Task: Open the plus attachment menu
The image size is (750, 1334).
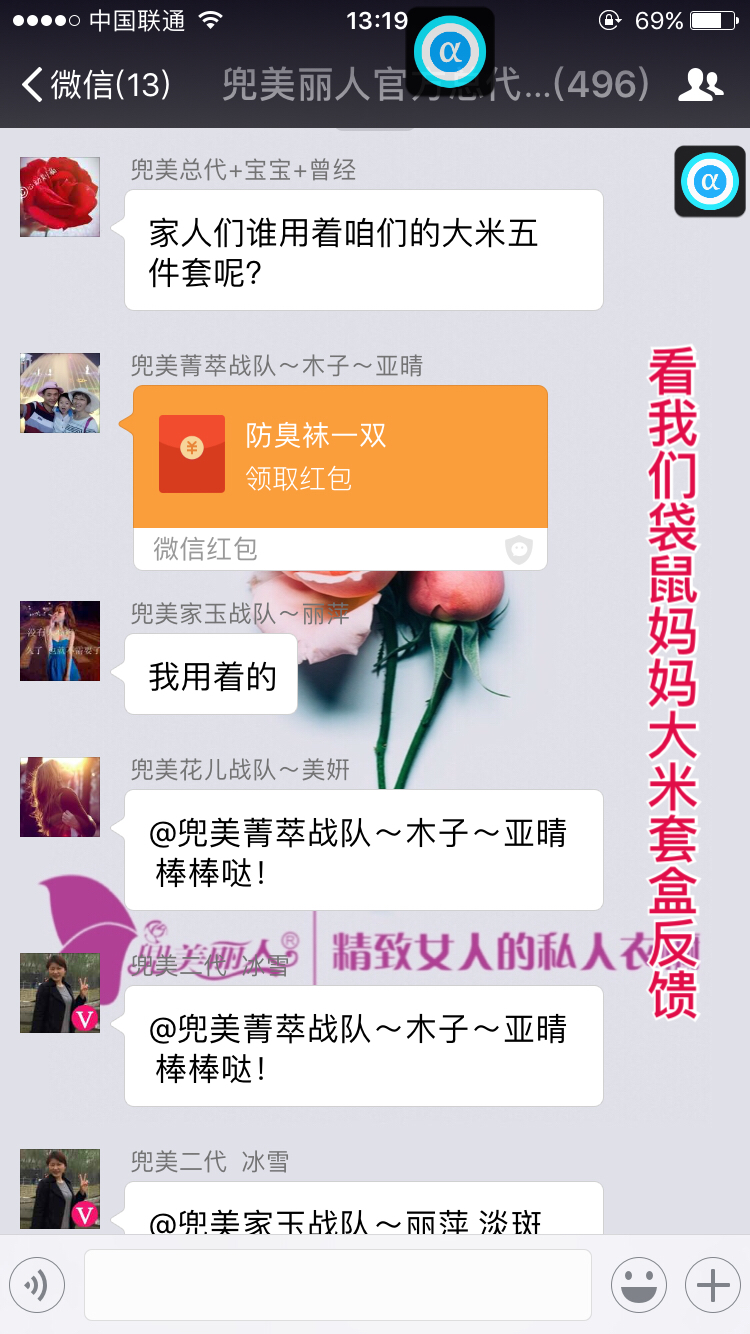Action: pyautogui.click(x=712, y=1285)
